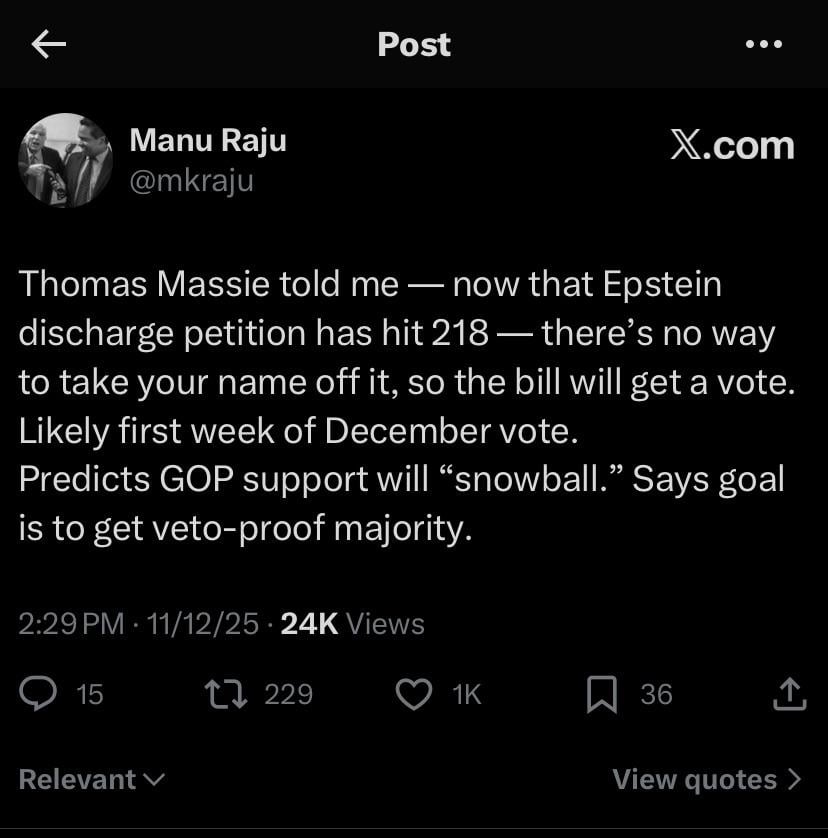Go back using the top-left arrow

click(x=48, y=44)
